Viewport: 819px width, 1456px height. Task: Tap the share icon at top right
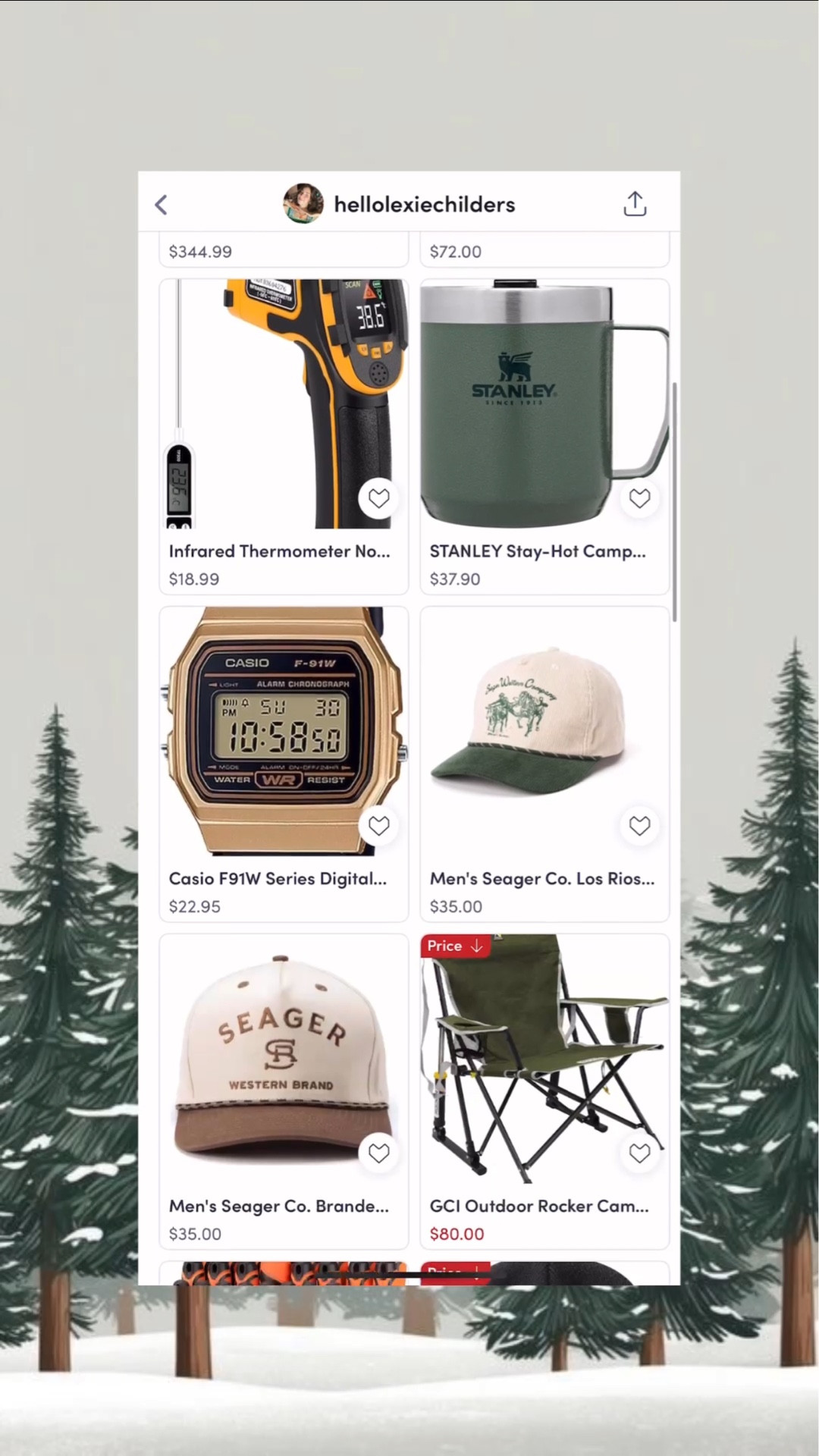point(634,203)
